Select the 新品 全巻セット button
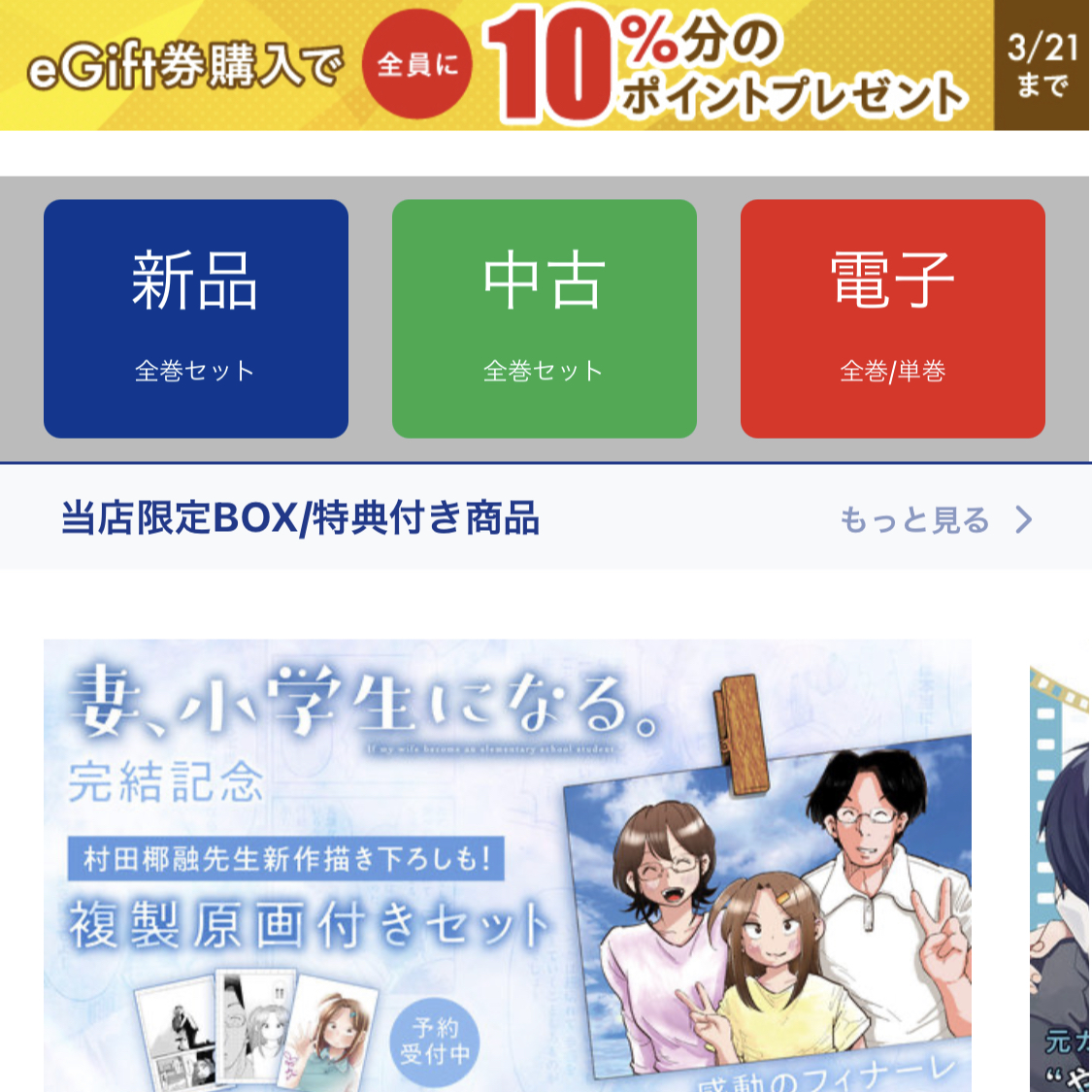The image size is (1092, 1092). (195, 318)
